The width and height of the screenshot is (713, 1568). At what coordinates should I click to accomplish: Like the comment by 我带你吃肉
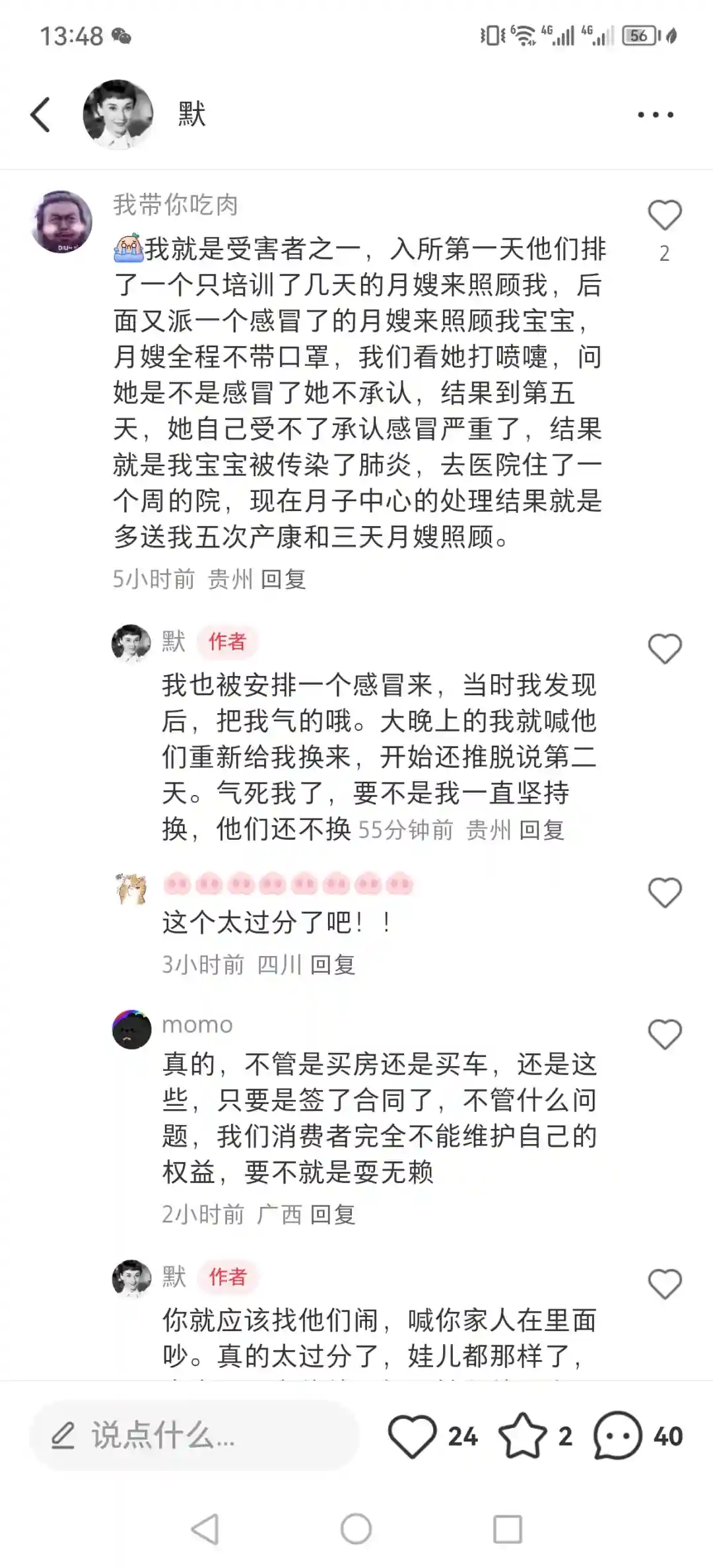coord(664,215)
